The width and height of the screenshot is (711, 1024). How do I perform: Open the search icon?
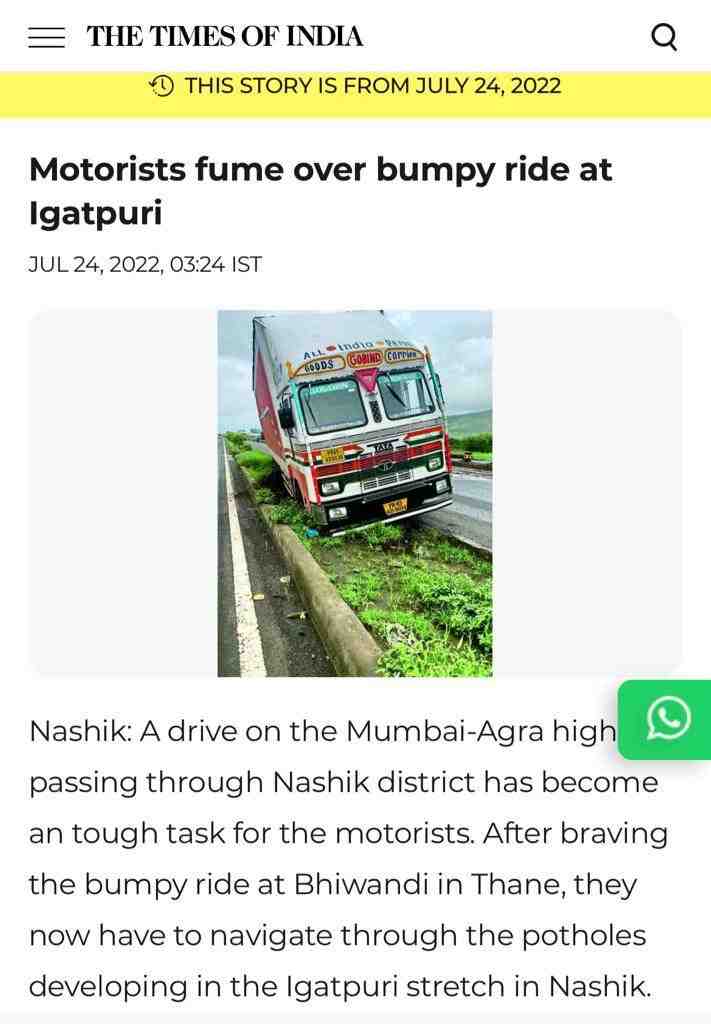click(x=664, y=38)
